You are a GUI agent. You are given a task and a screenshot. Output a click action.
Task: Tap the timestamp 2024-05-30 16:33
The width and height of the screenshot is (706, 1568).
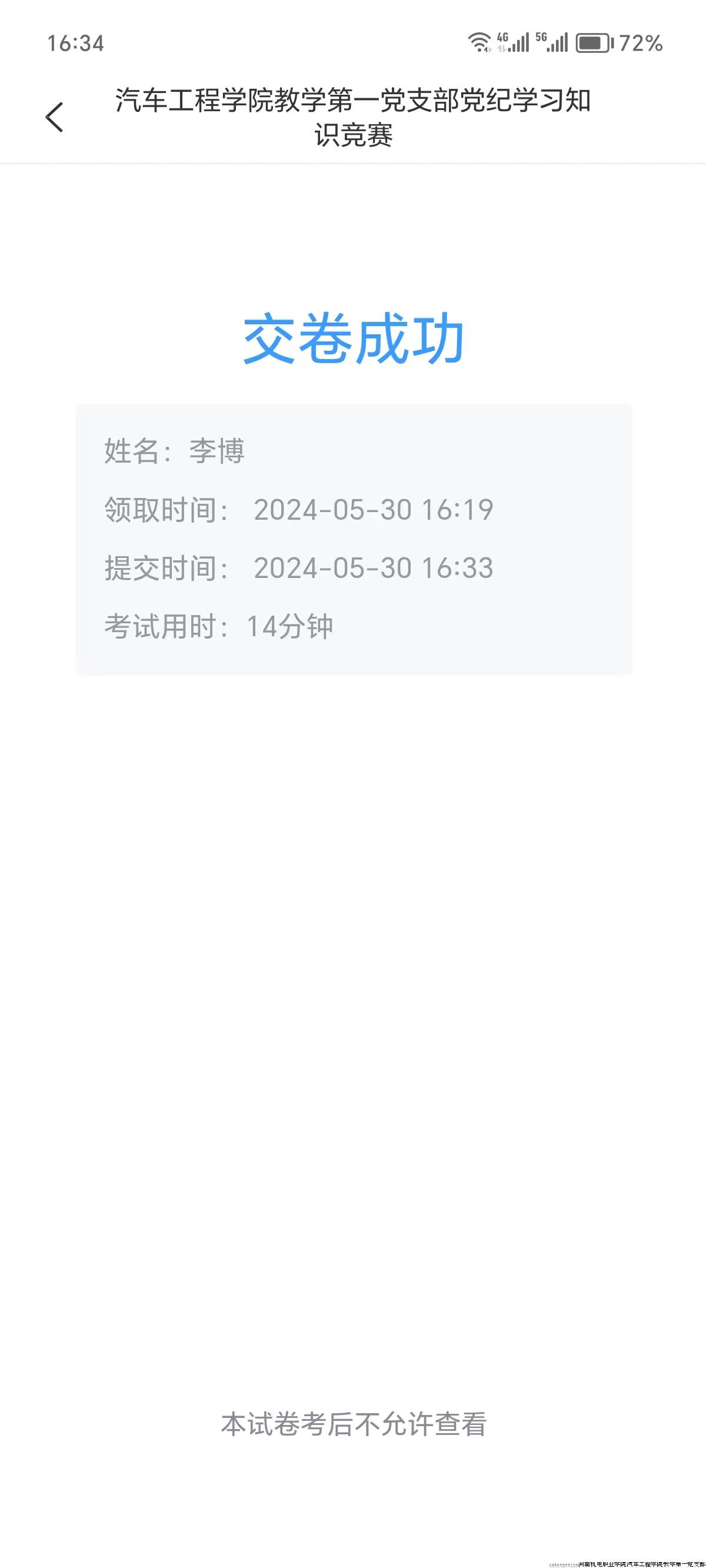coord(374,569)
